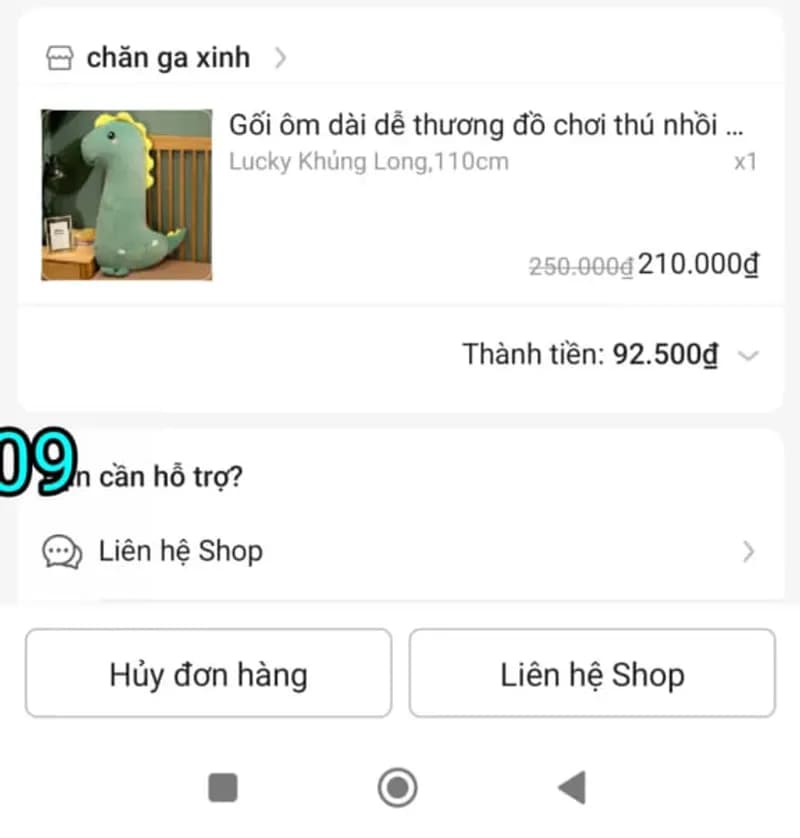
Task: Open the chăn ga xinh shop page
Action: (168, 58)
